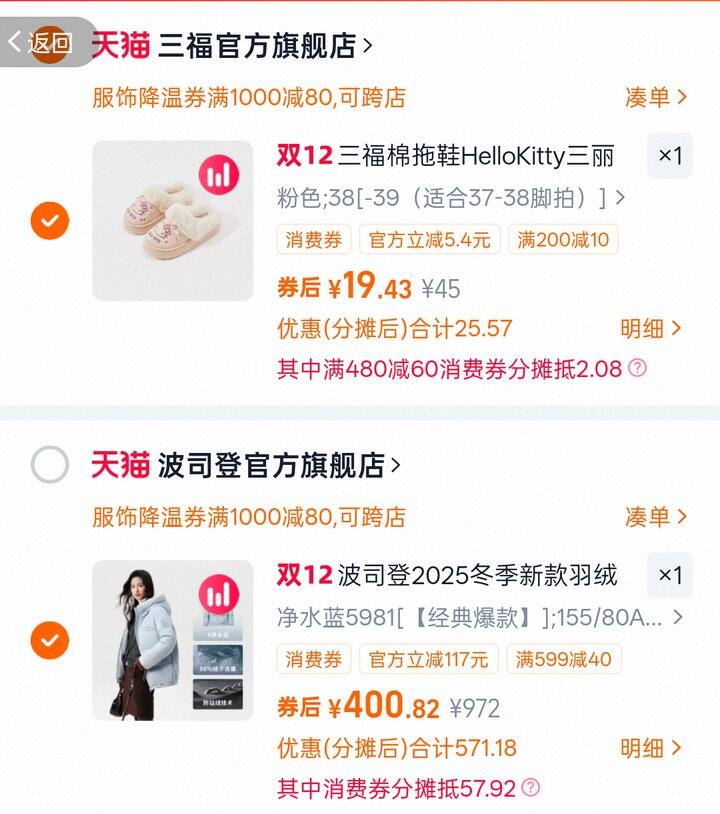
Task: Change the slippers' 粉色 38-39 size option
Action: (450, 197)
